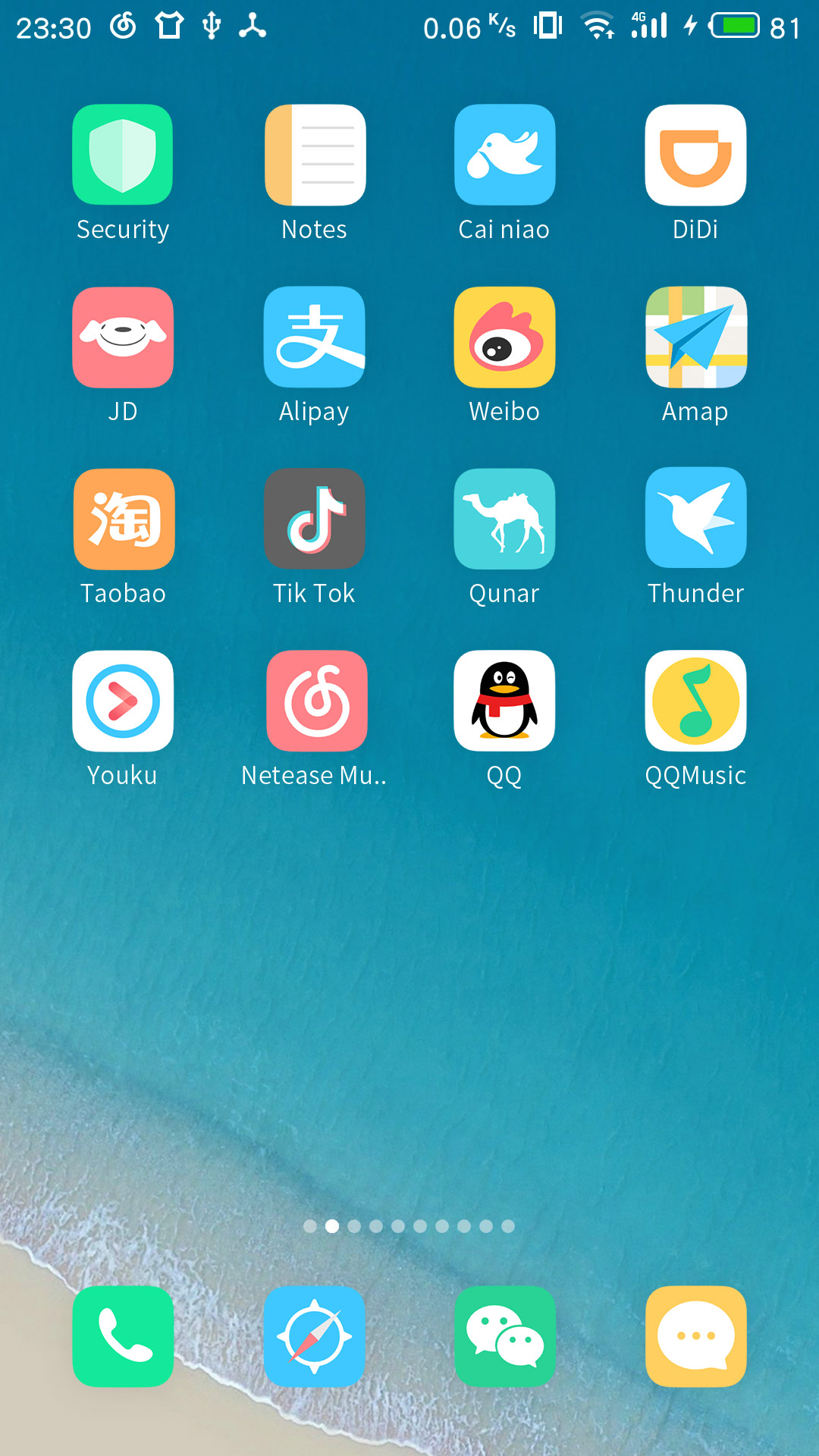Open the Security app
Screen dimensions: 819x1456
click(x=123, y=155)
